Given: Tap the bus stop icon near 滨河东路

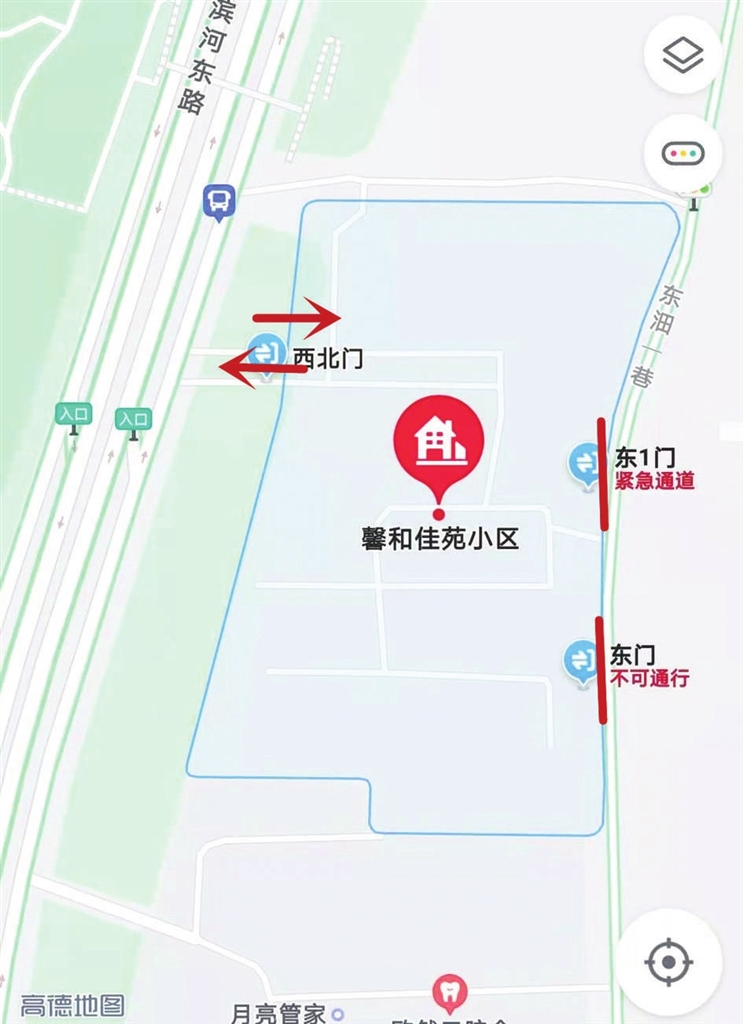Looking at the screenshot, I should point(219,201).
